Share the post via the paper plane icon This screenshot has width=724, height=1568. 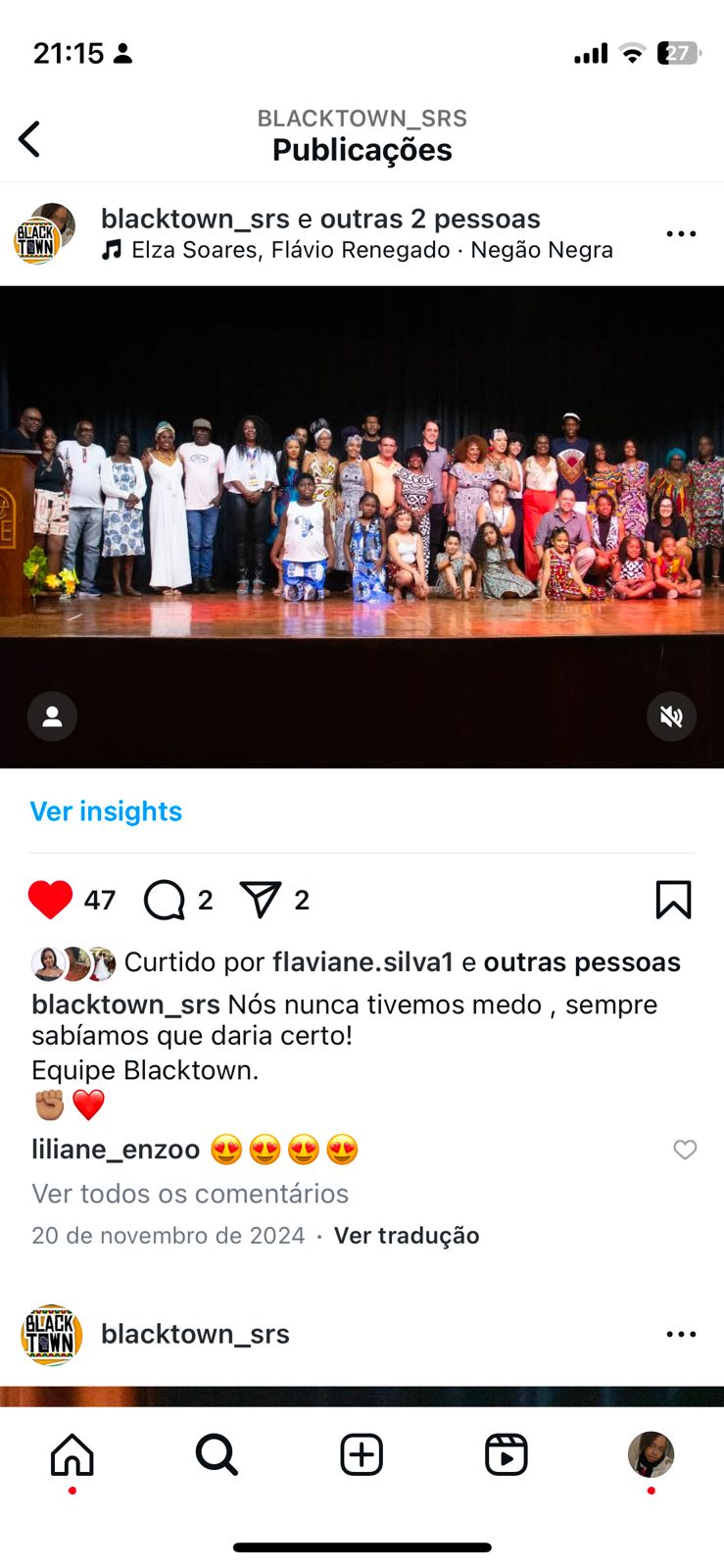pyautogui.click(x=261, y=900)
